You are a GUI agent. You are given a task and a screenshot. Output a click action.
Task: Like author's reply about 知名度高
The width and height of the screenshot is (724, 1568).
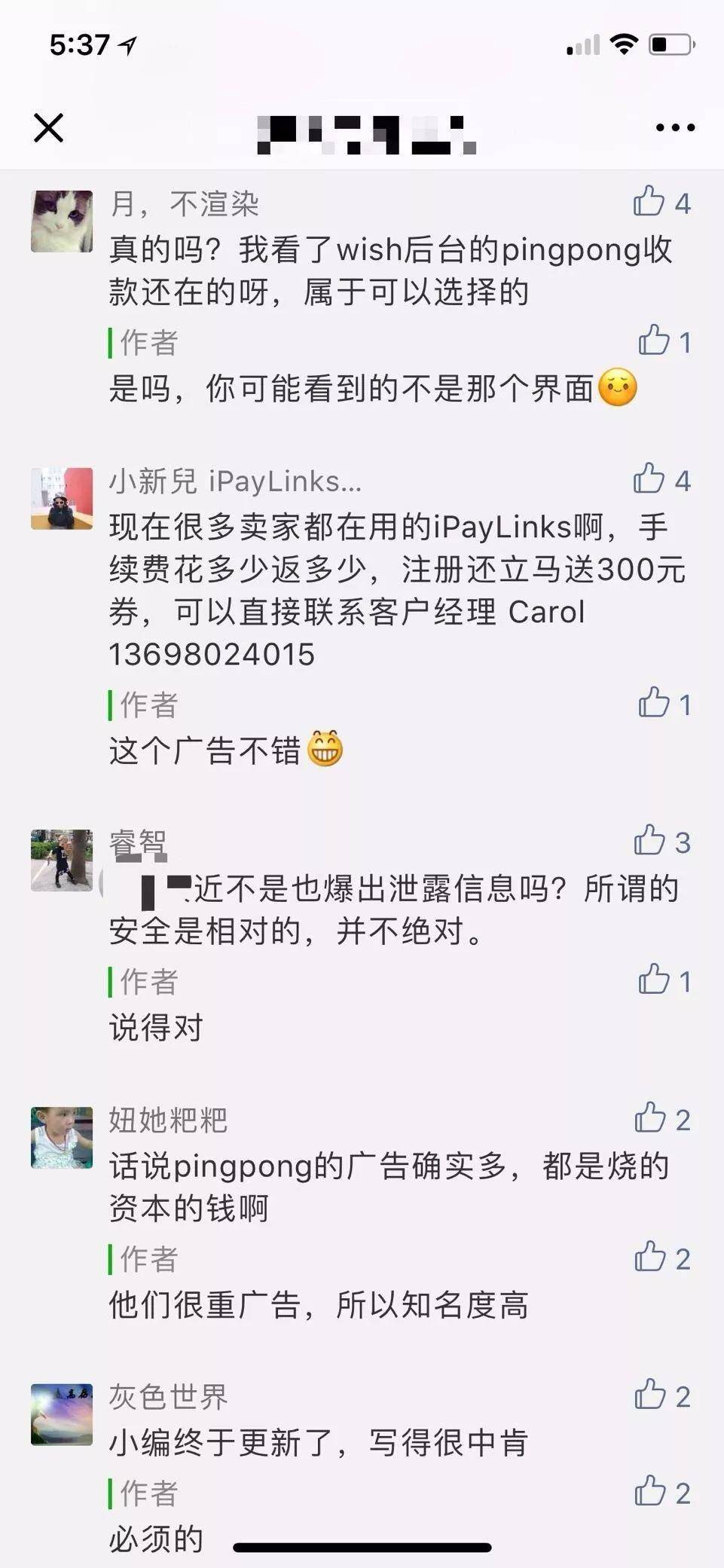pos(649,1257)
